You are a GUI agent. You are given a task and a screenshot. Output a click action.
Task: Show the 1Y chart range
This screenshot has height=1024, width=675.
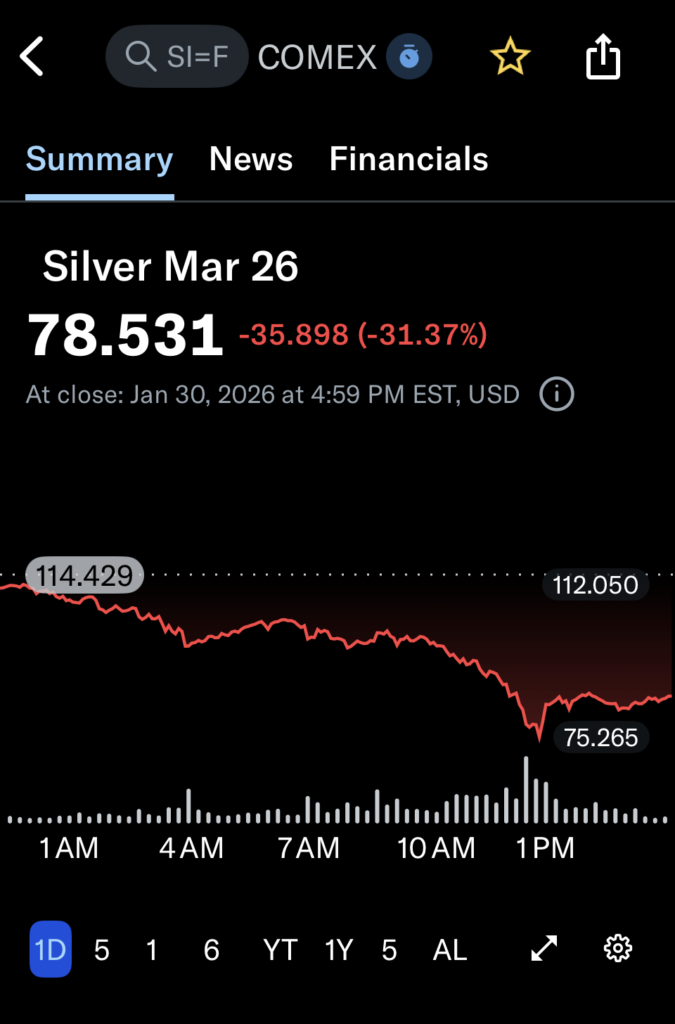click(339, 949)
